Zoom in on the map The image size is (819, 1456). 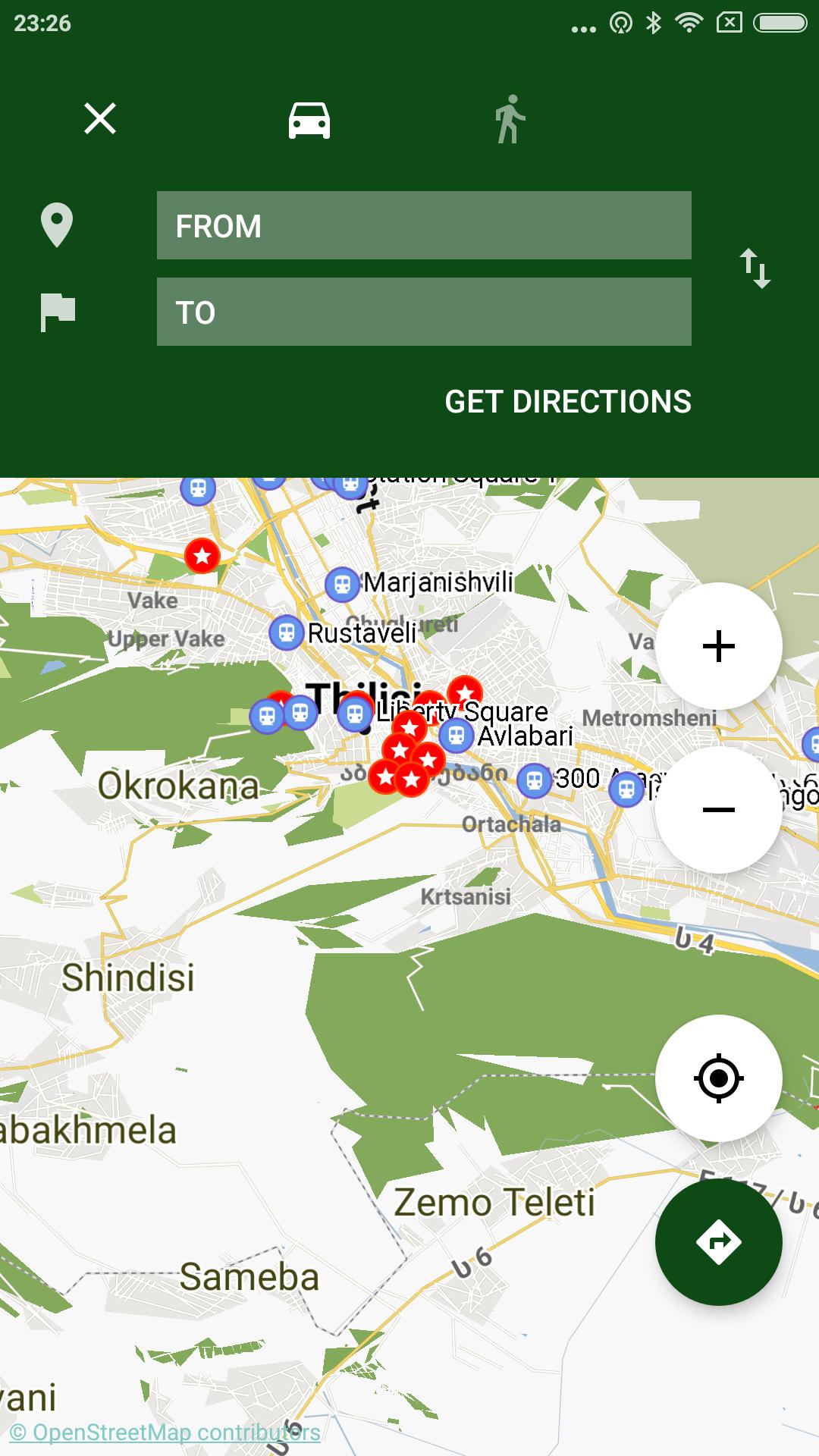[x=718, y=646]
